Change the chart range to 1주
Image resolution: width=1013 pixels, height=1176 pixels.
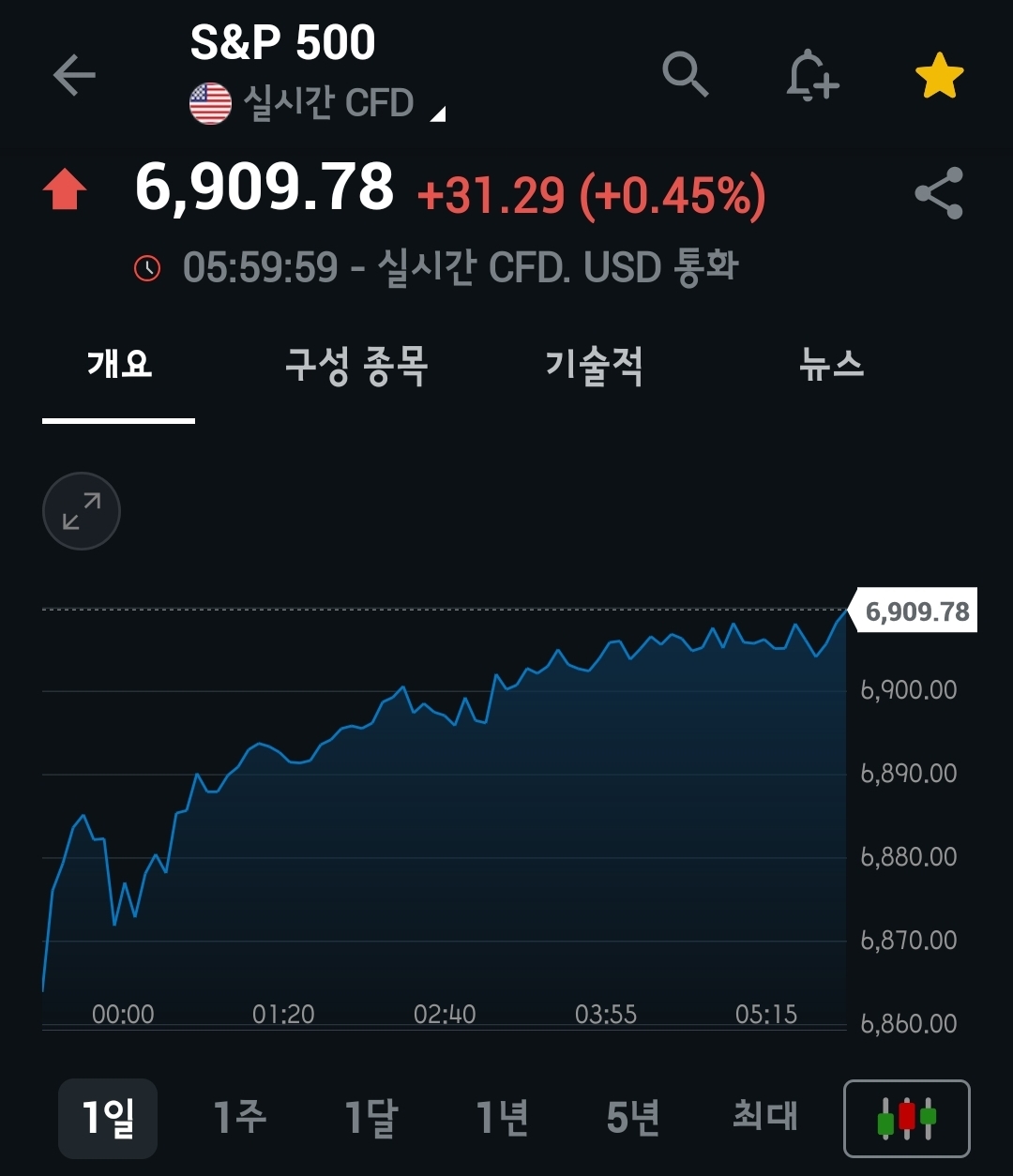click(239, 1118)
